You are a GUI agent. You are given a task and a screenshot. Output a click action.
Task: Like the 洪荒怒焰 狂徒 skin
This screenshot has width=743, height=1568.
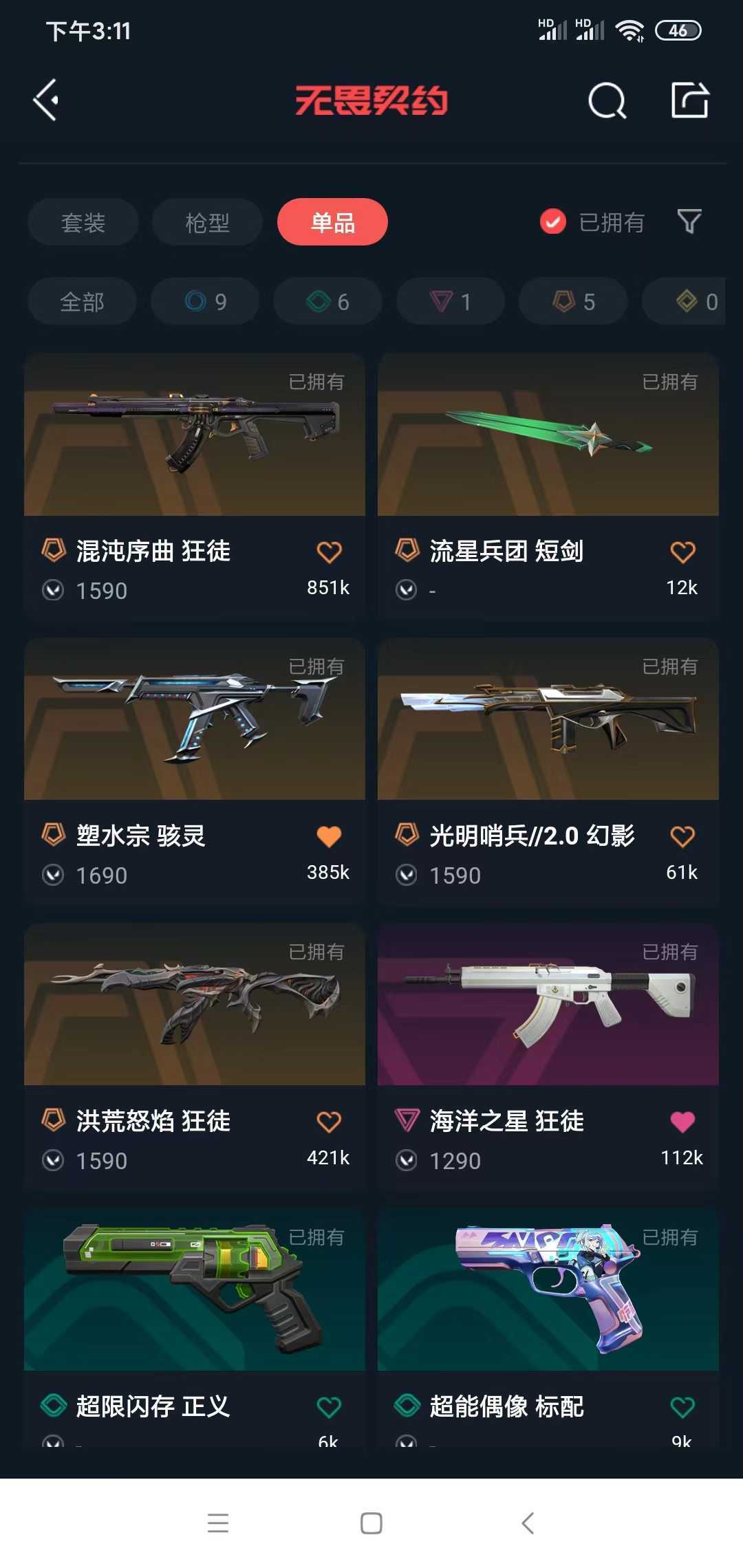(329, 1122)
